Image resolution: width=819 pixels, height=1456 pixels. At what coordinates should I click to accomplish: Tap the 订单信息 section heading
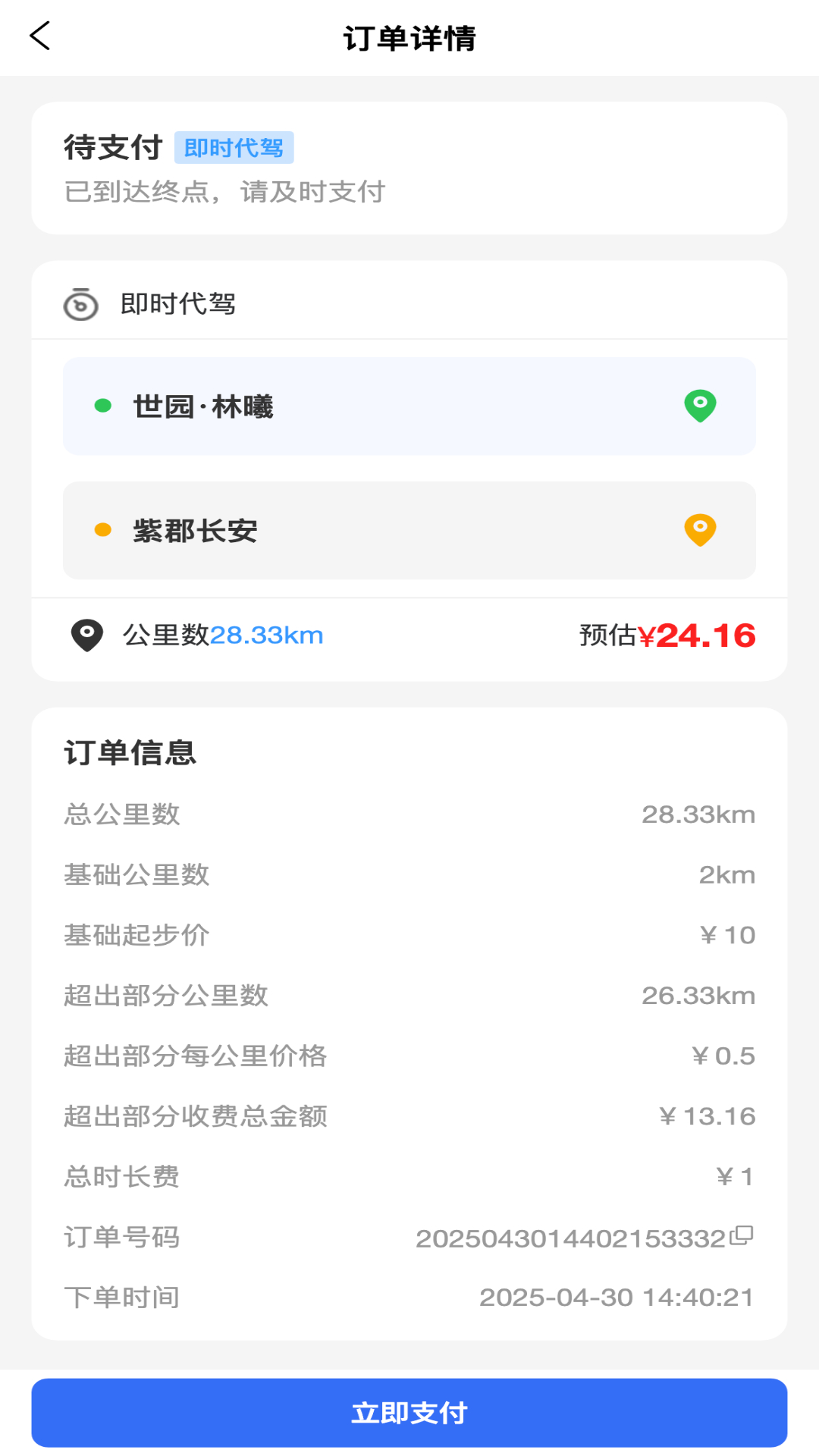click(x=130, y=753)
